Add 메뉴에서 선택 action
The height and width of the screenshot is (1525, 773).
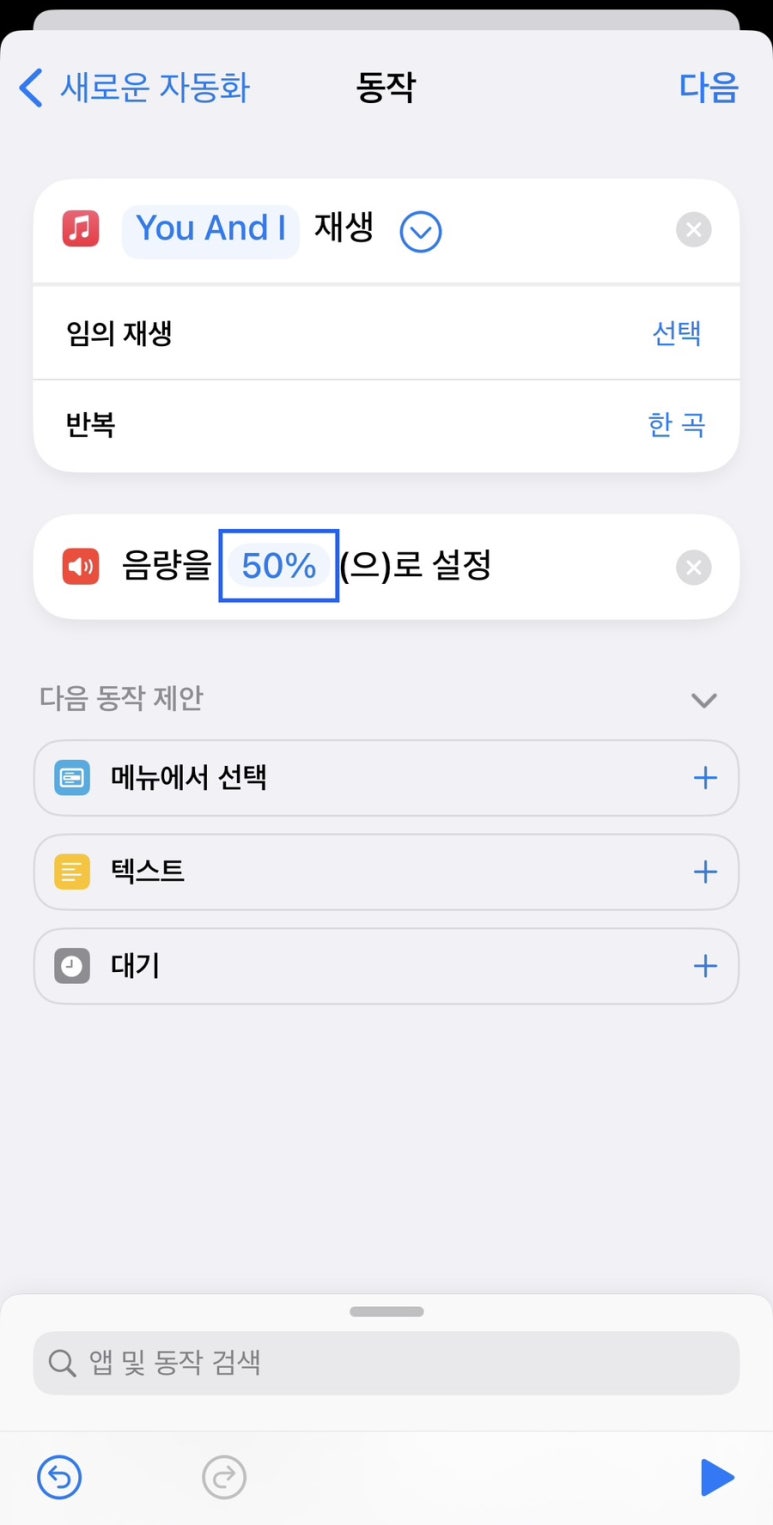pyautogui.click(x=705, y=778)
